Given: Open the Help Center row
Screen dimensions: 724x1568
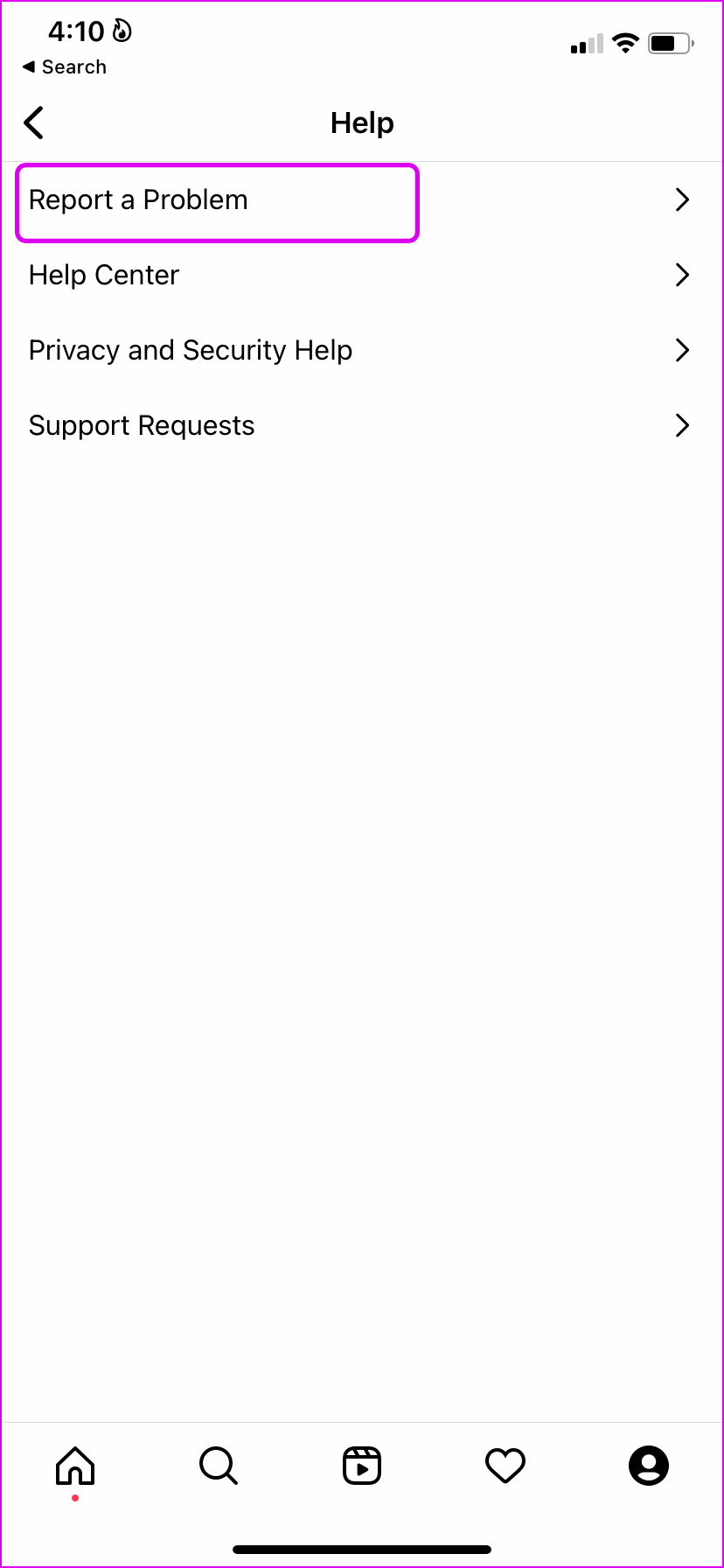Looking at the screenshot, I should tap(362, 276).
